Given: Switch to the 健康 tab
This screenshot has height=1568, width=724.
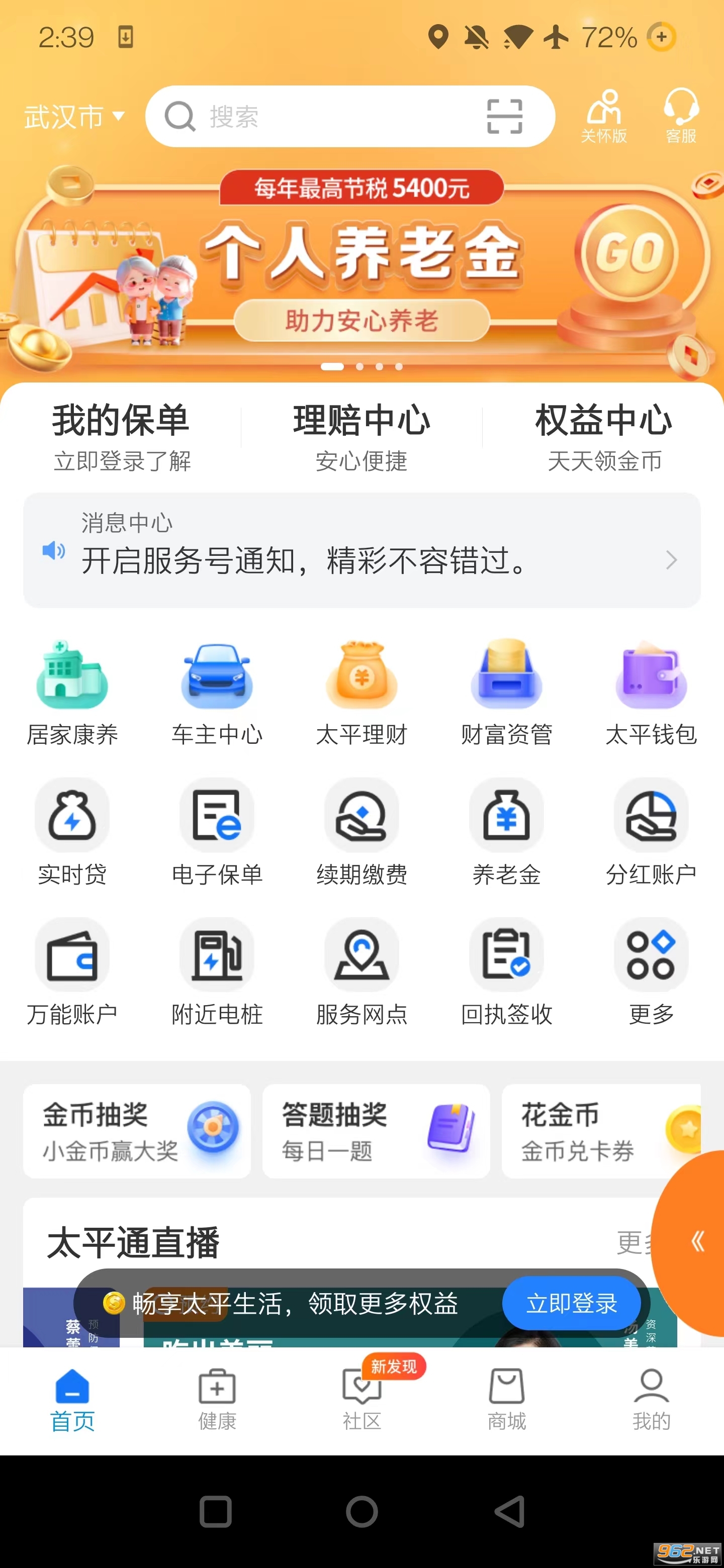Looking at the screenshot, I should (217, 1398).
